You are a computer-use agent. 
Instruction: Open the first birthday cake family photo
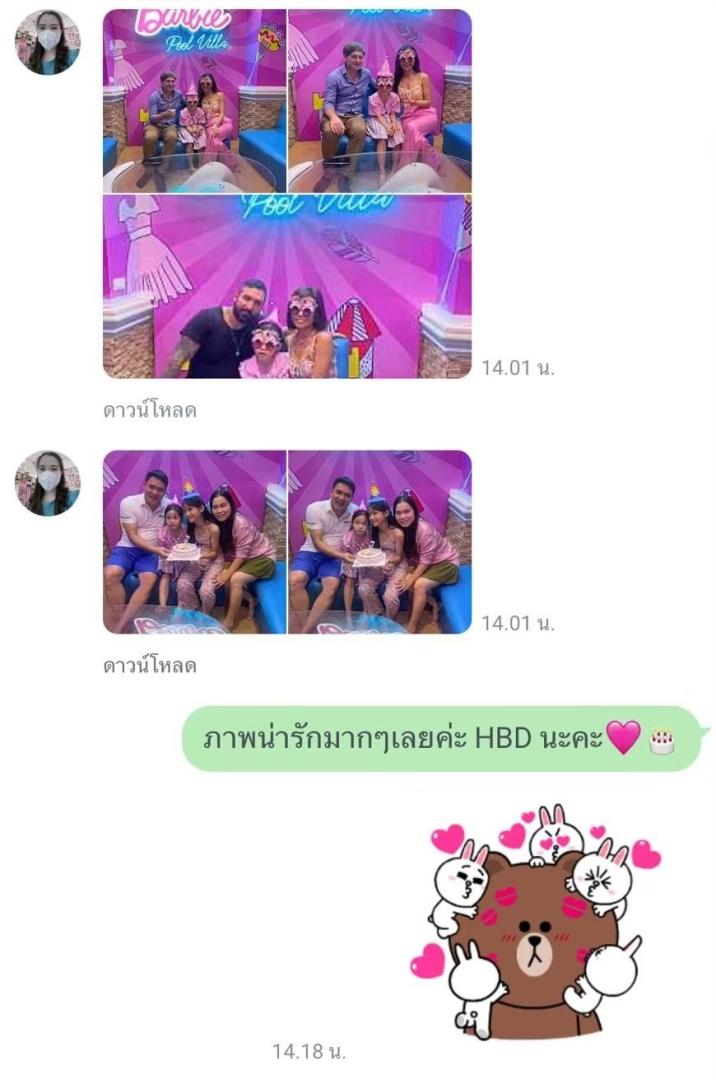tap(194, 541)
